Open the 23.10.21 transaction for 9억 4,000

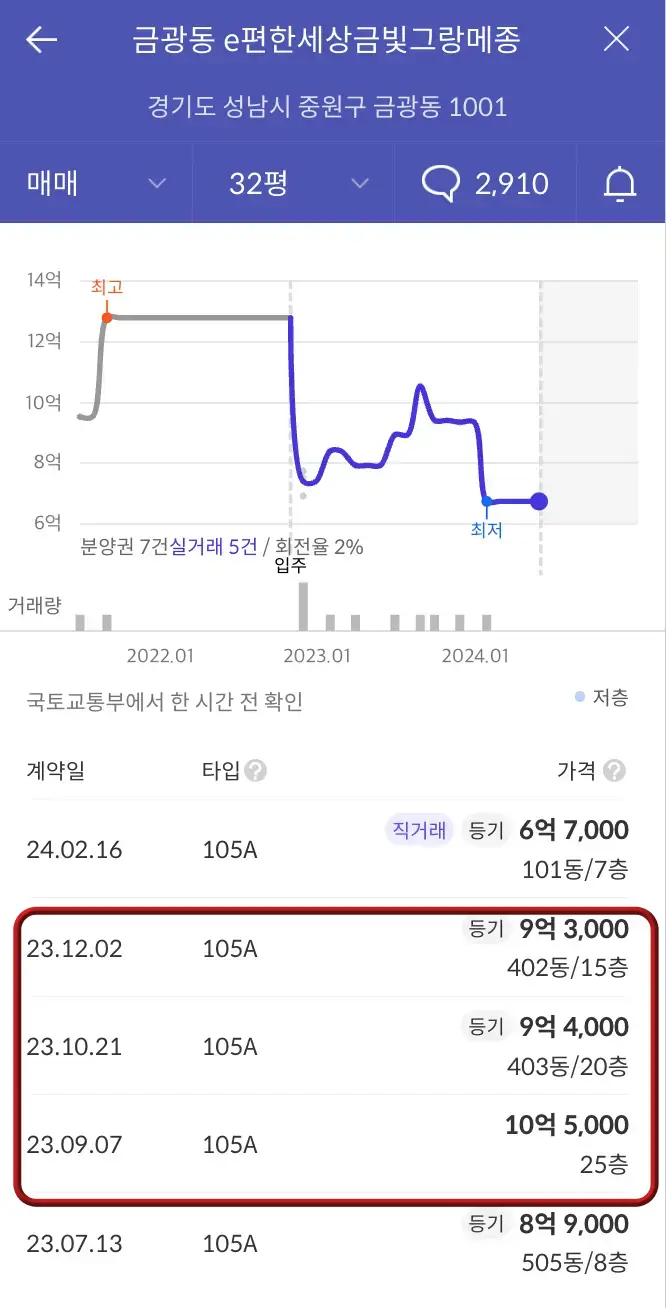329,1046
